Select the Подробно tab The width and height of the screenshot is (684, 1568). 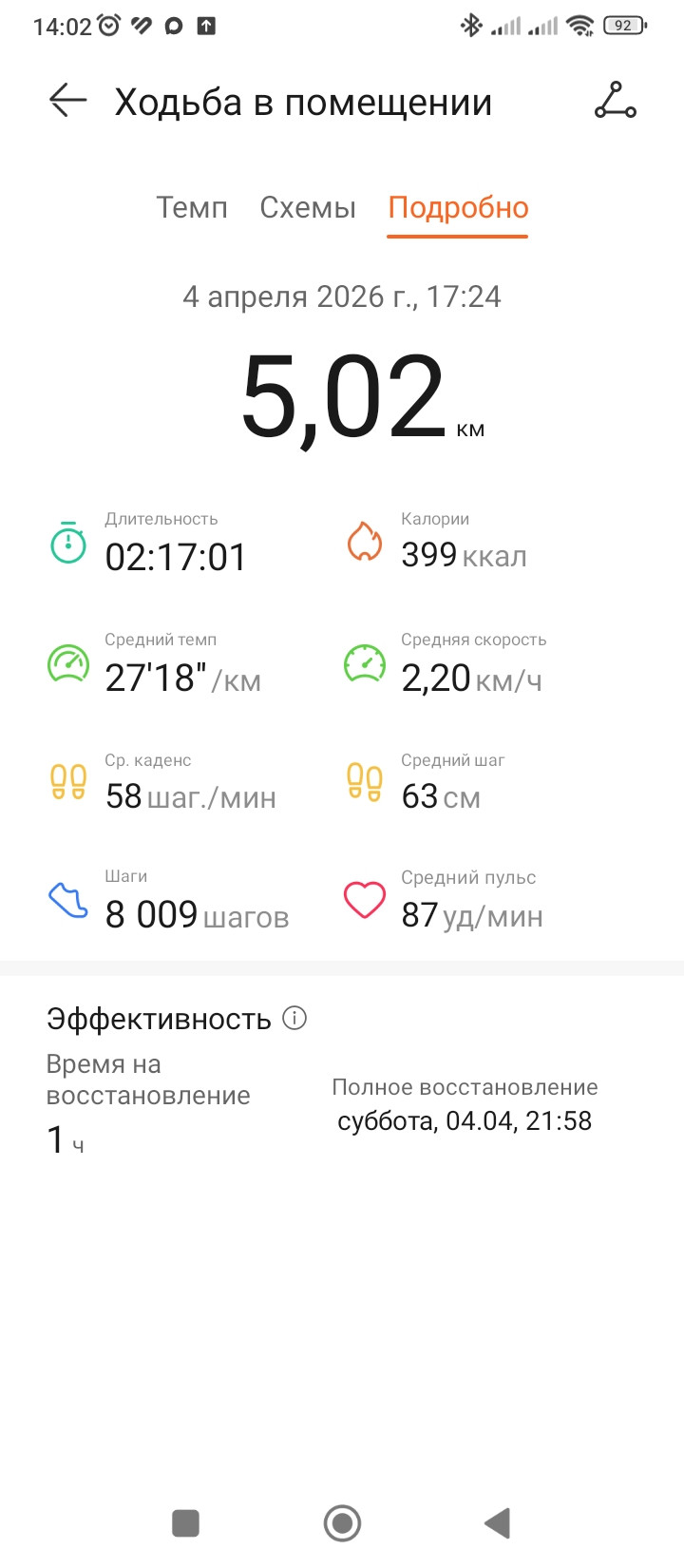(x=458, y=207)
